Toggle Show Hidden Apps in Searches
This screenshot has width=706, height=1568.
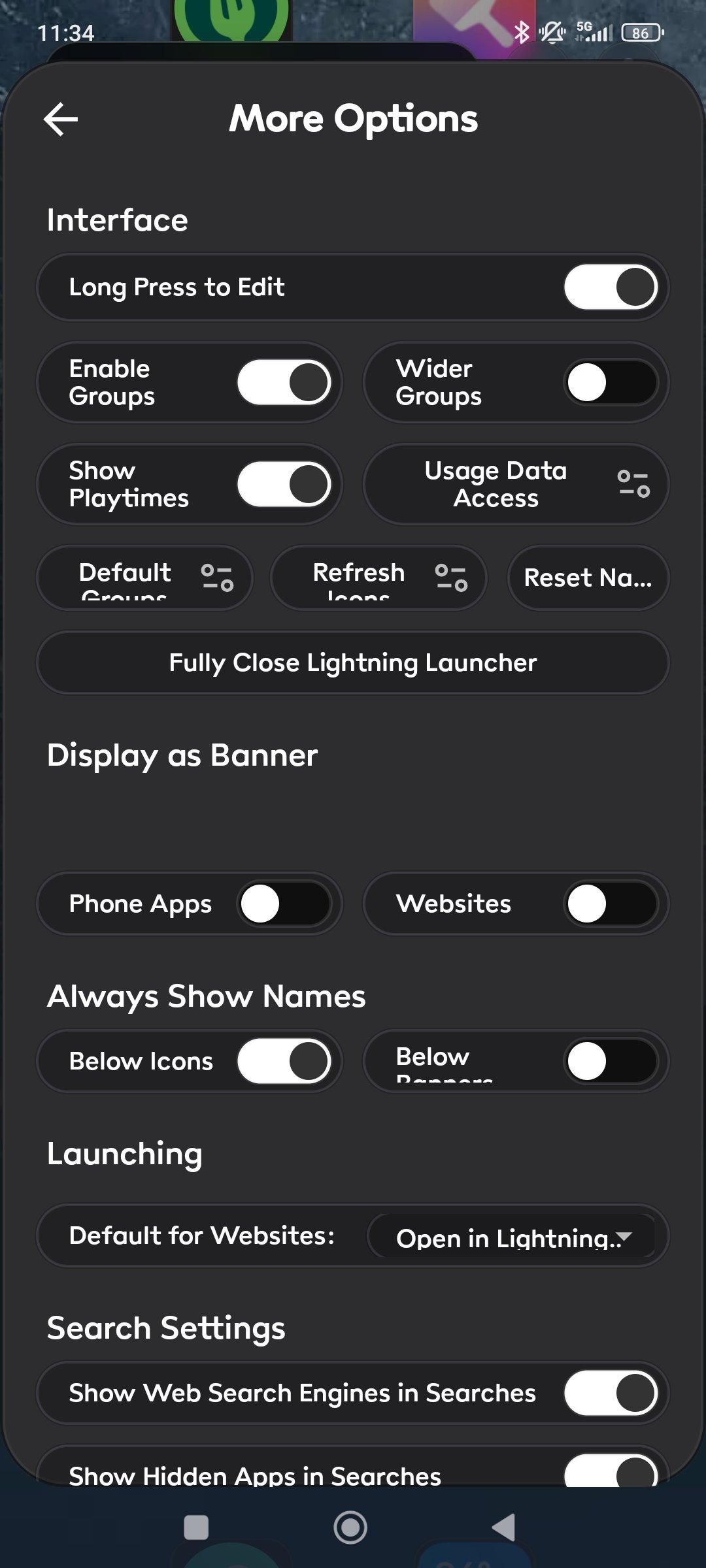610,1473
